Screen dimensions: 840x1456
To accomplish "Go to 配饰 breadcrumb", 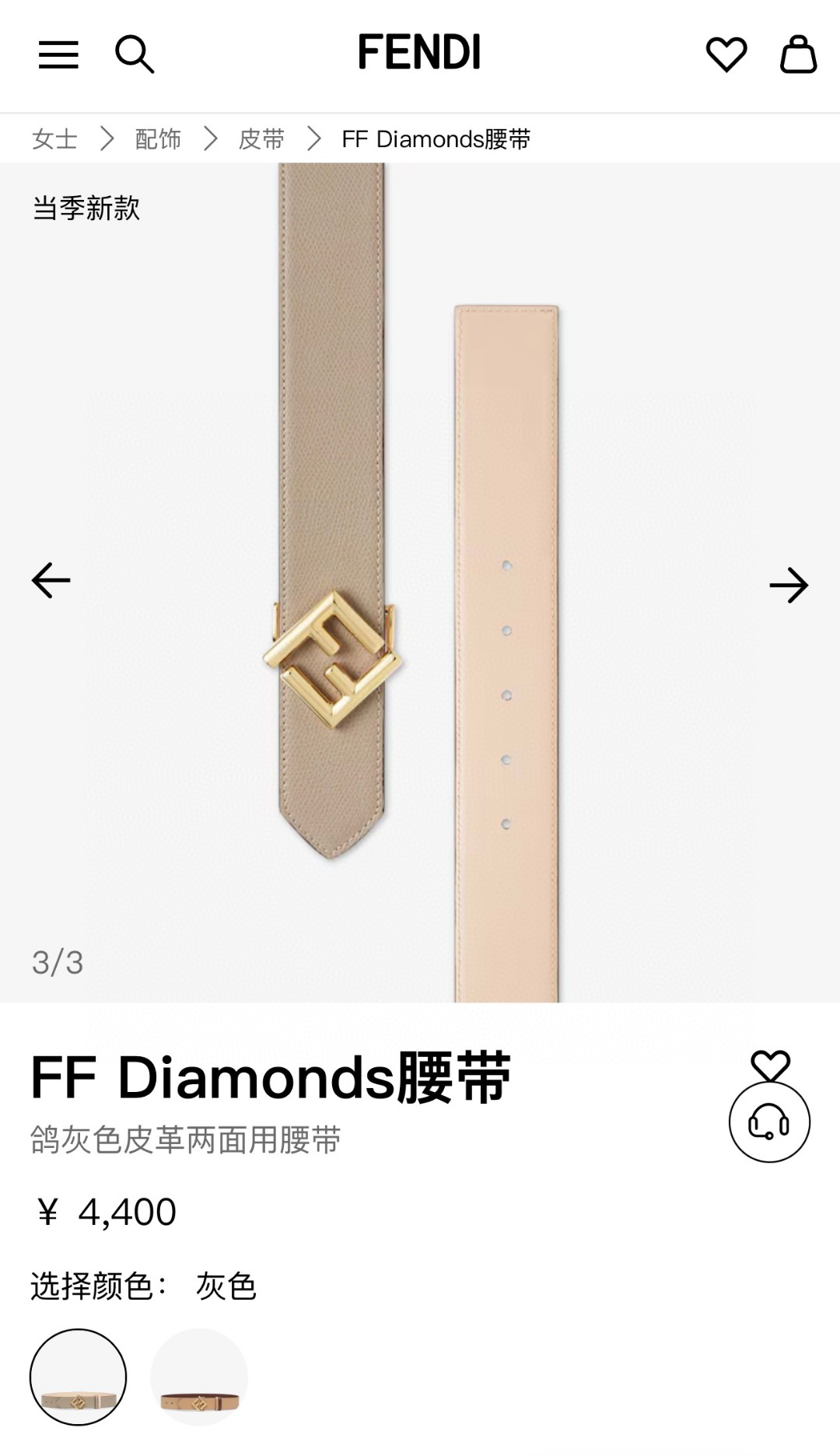I will pyautogui.click(x=158, y=139).
